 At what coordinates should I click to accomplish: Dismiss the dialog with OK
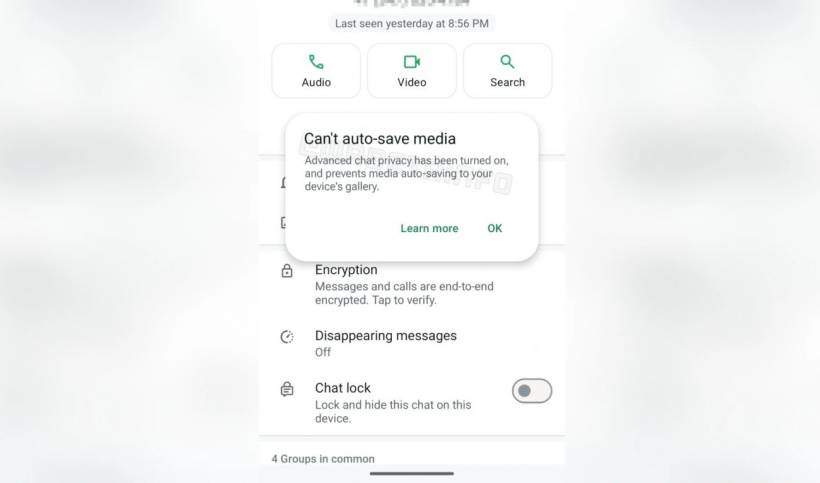(495, 228)
